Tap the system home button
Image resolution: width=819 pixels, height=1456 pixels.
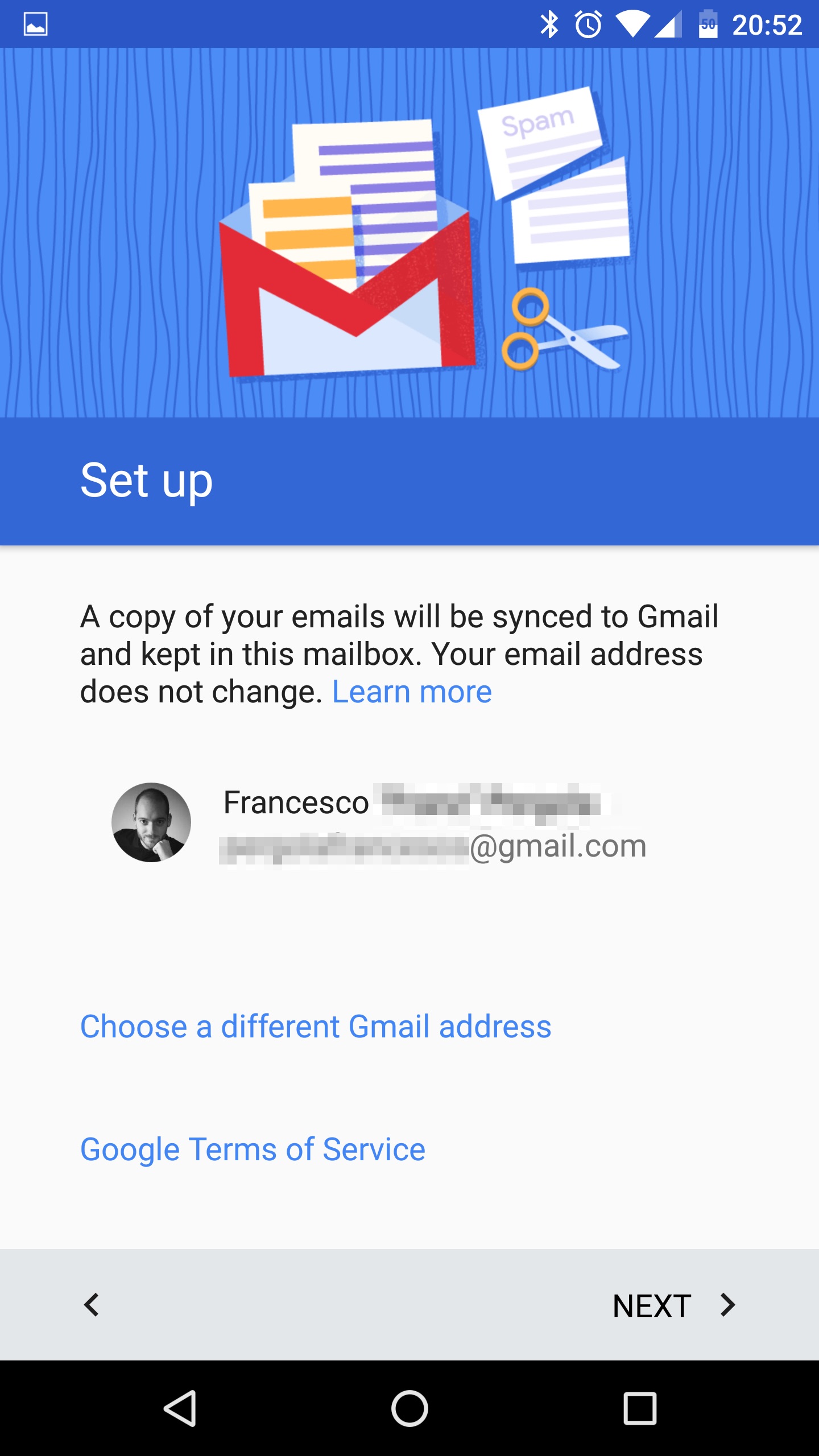tap(409, 1408)
